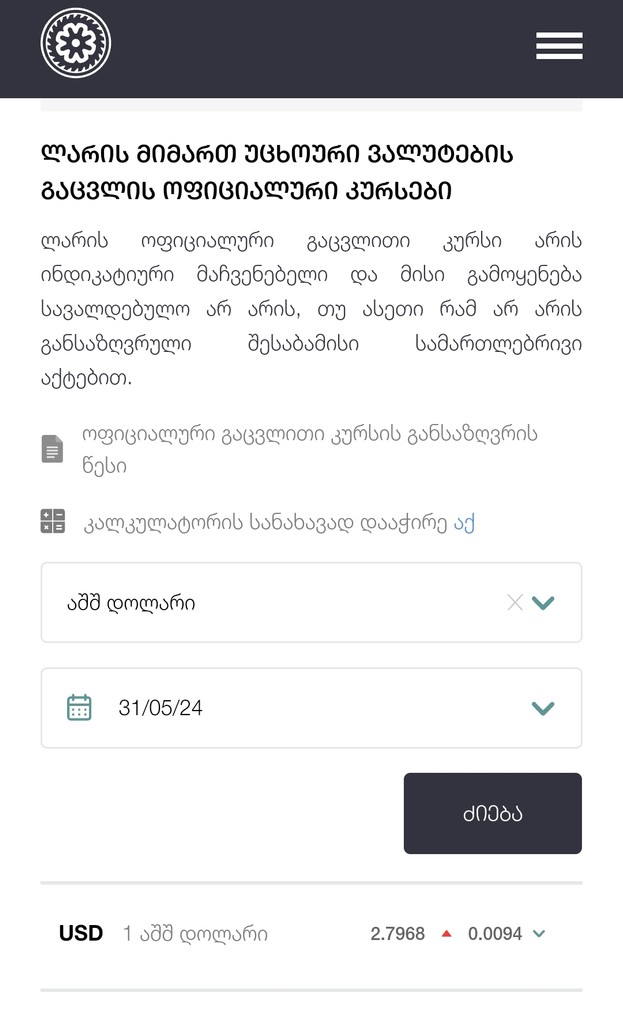The width and height of the screenshot is (623, 1024).
Task: Expand the USD rate row details
Action: click(x=539, y=934)
